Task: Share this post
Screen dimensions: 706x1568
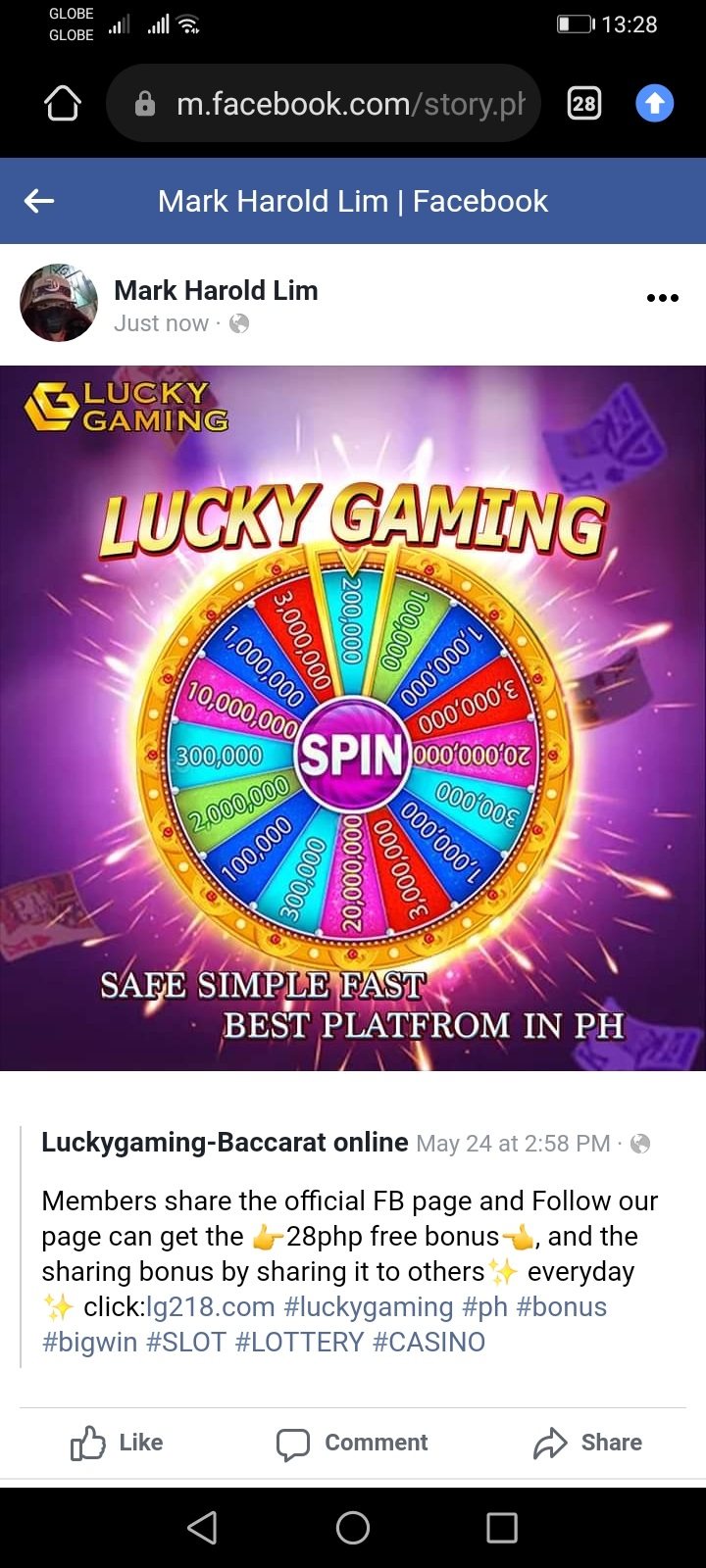Action: (x=588, y=1443)
